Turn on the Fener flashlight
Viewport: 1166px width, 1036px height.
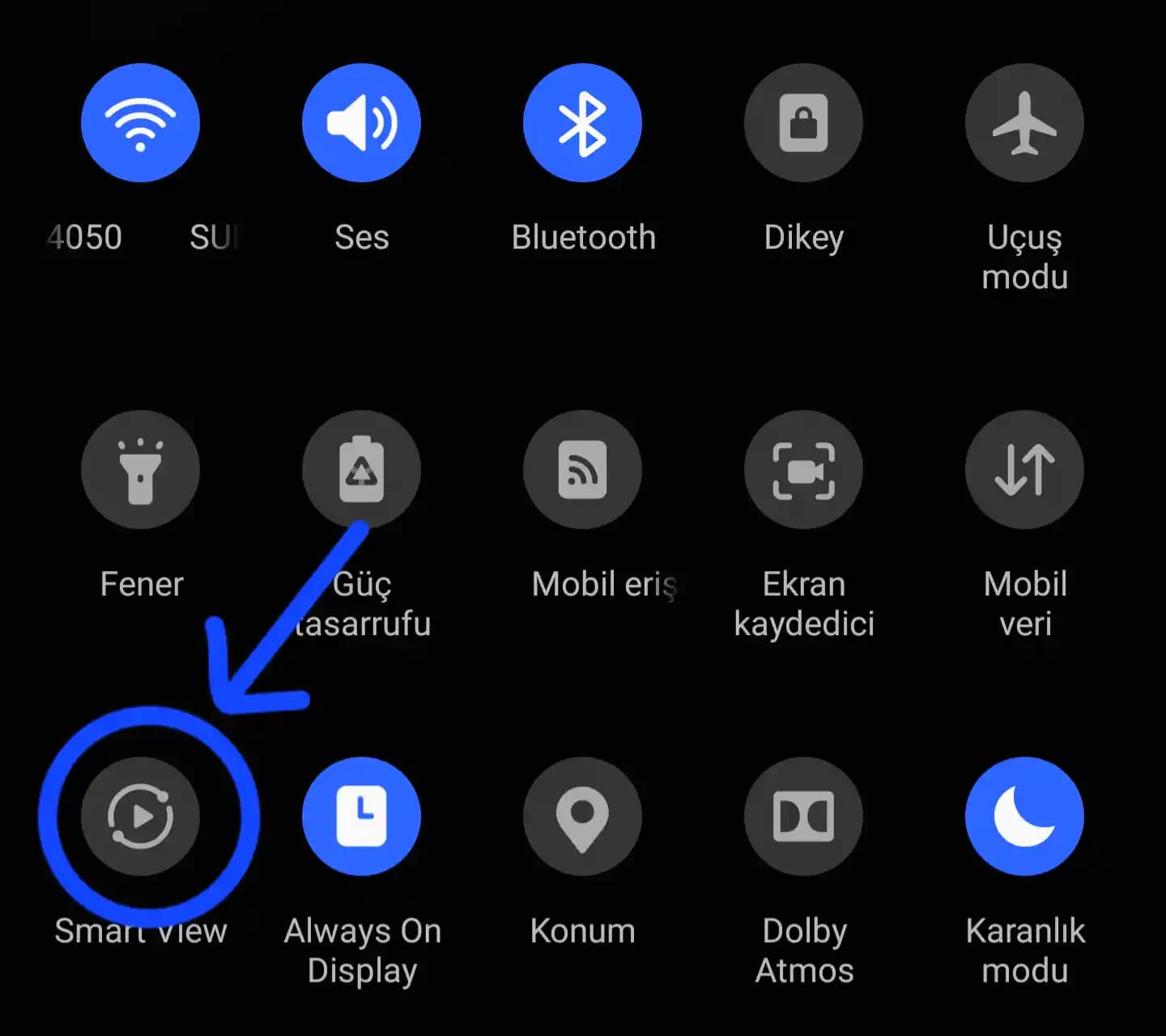point(140,470)
